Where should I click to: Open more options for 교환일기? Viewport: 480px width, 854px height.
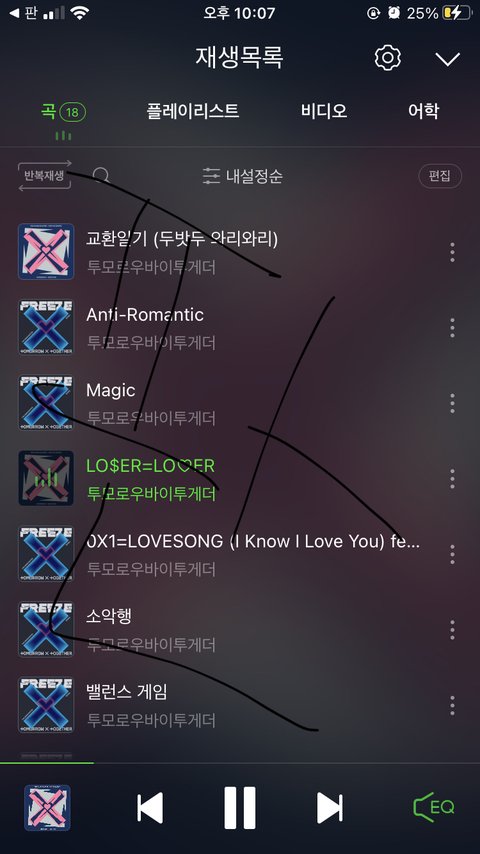pos(452,252)
